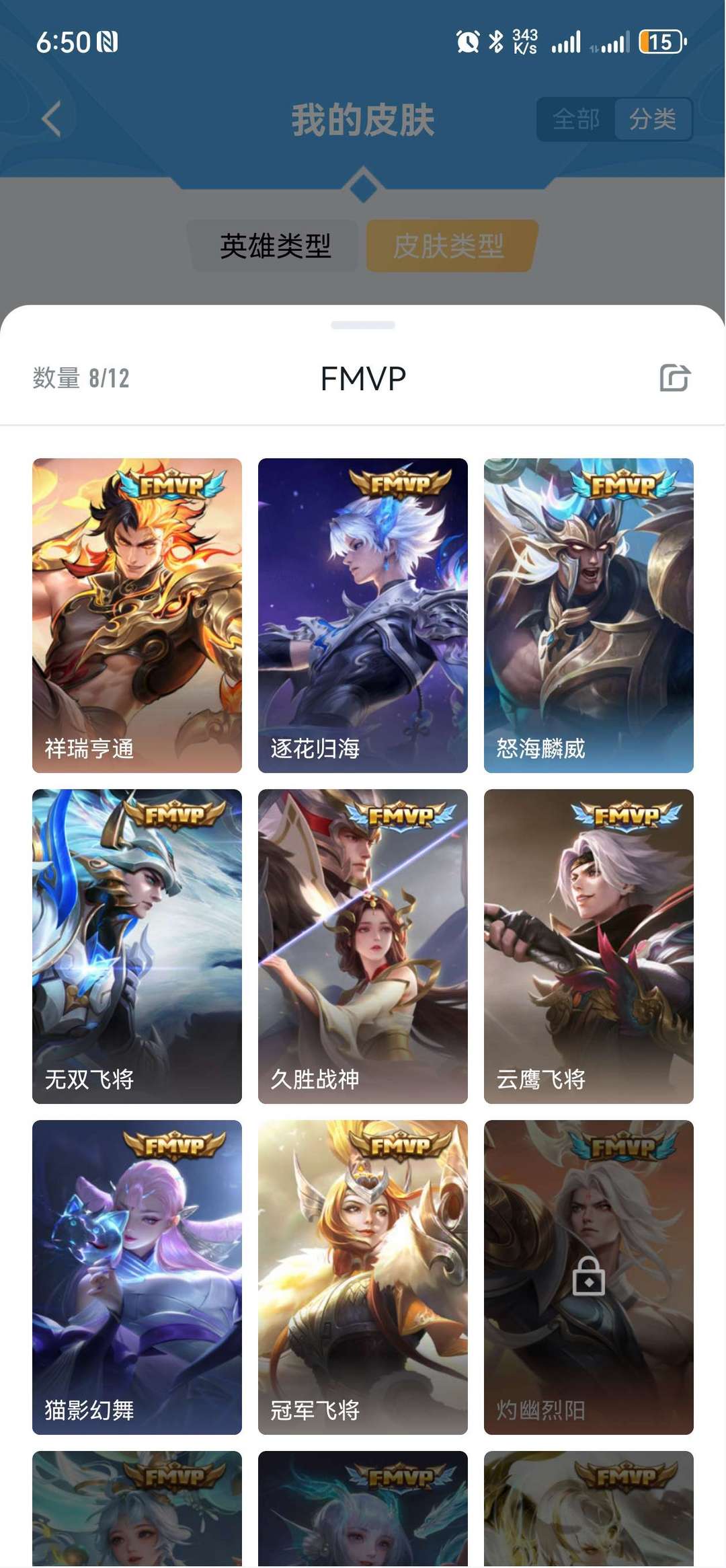This screenshot has width=726, height=1568.
Task: Open the 无双飞将 skin card
Action: (x=137, y=946)
